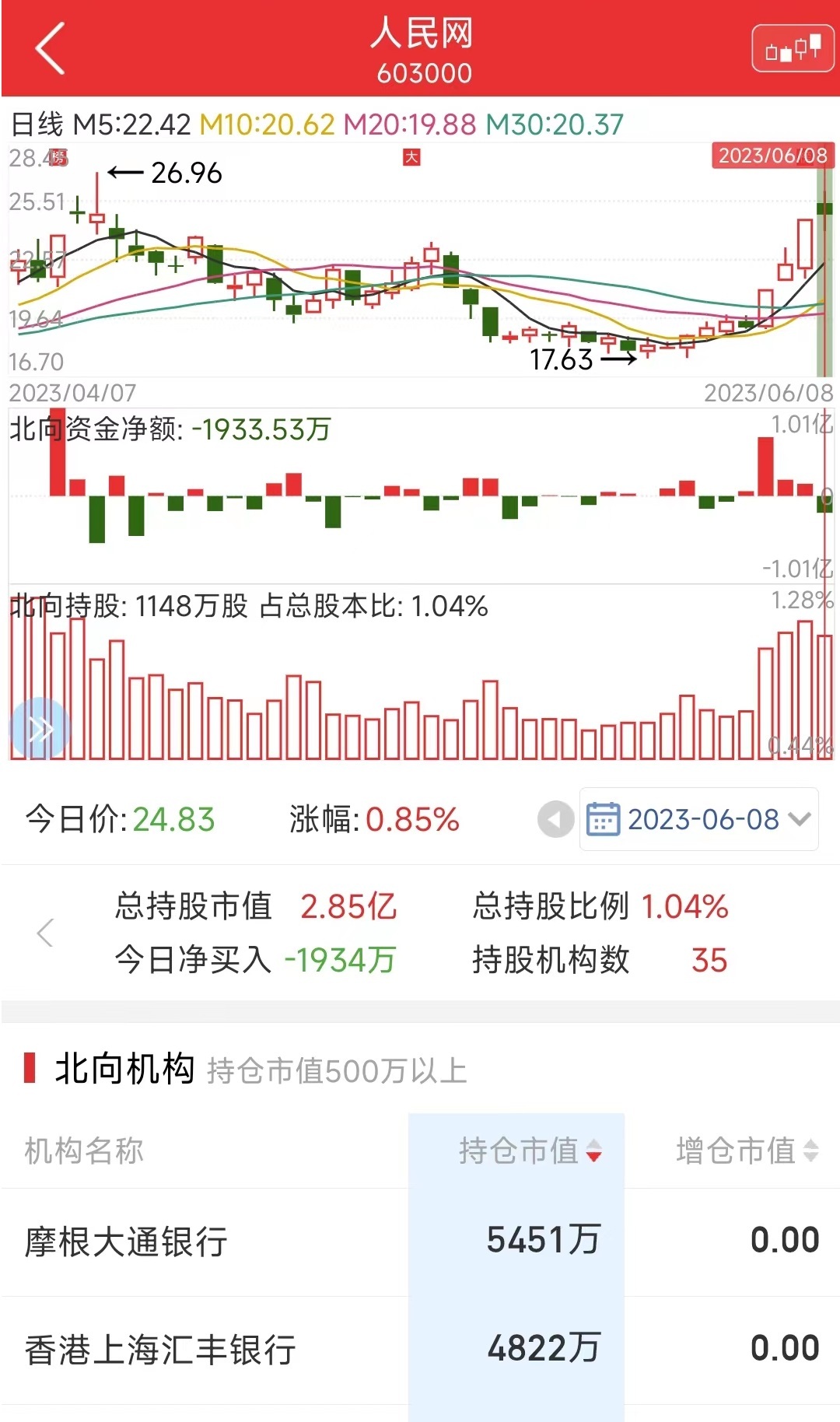Sort institutions by 持仓市值
The height and width of the screenshot is (1422, 840).
pyautogui.click(x=529, y=1151)
